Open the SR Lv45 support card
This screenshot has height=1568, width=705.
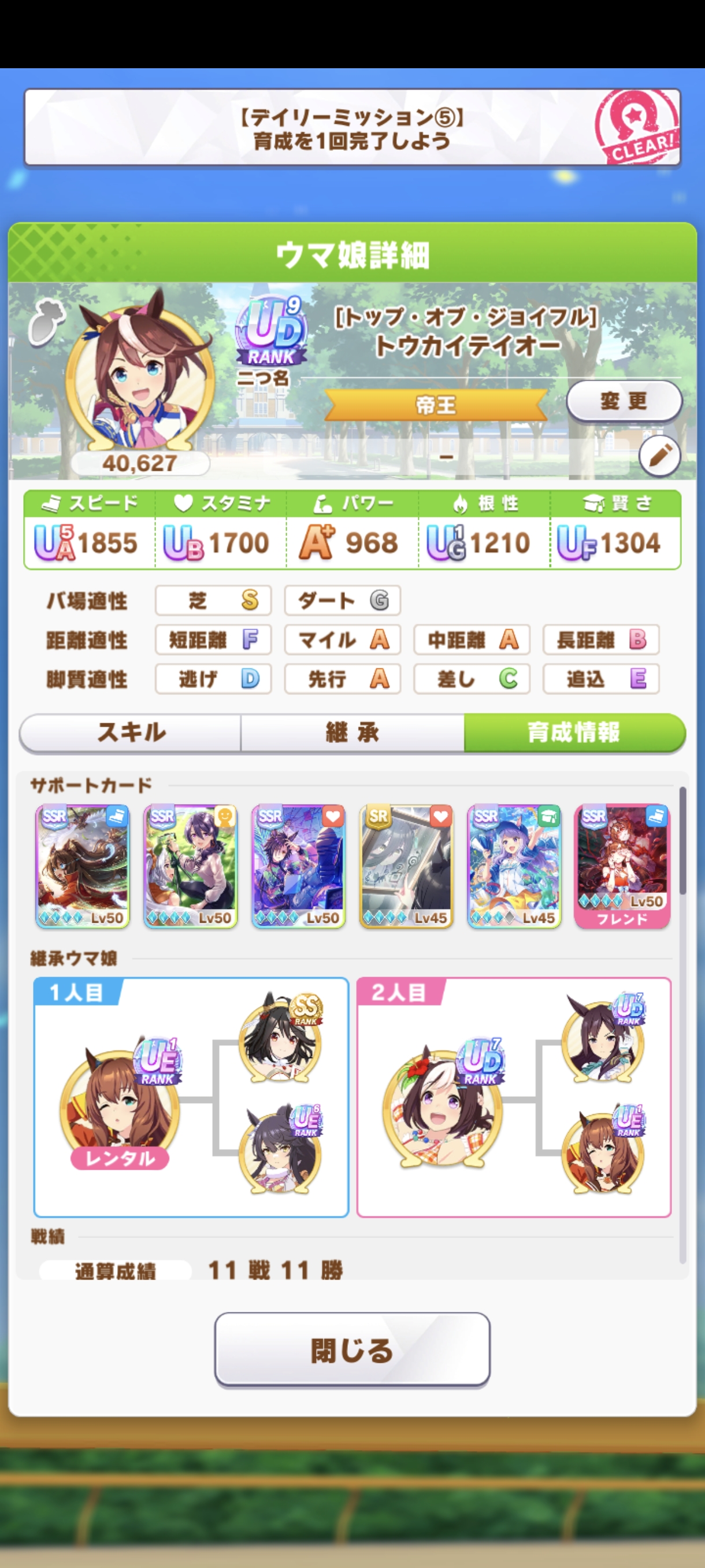coord(406,867)
